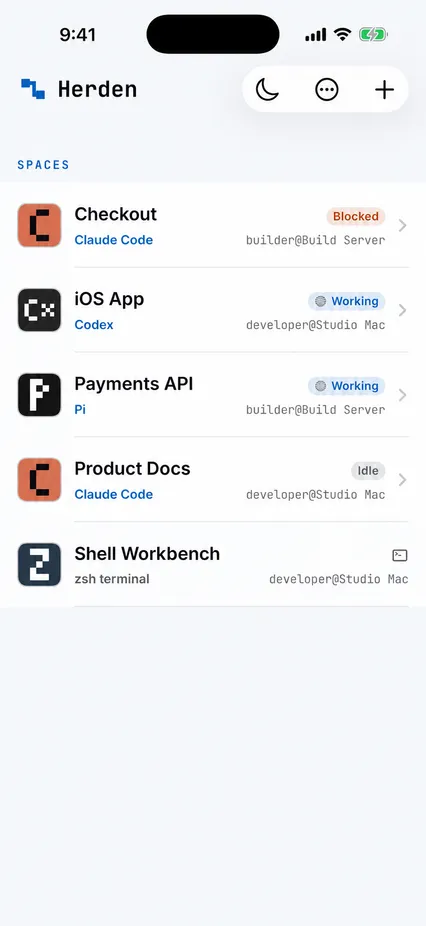426x926 pixels.
Task: Open the Checkout space
Action: tap(213, 225)
